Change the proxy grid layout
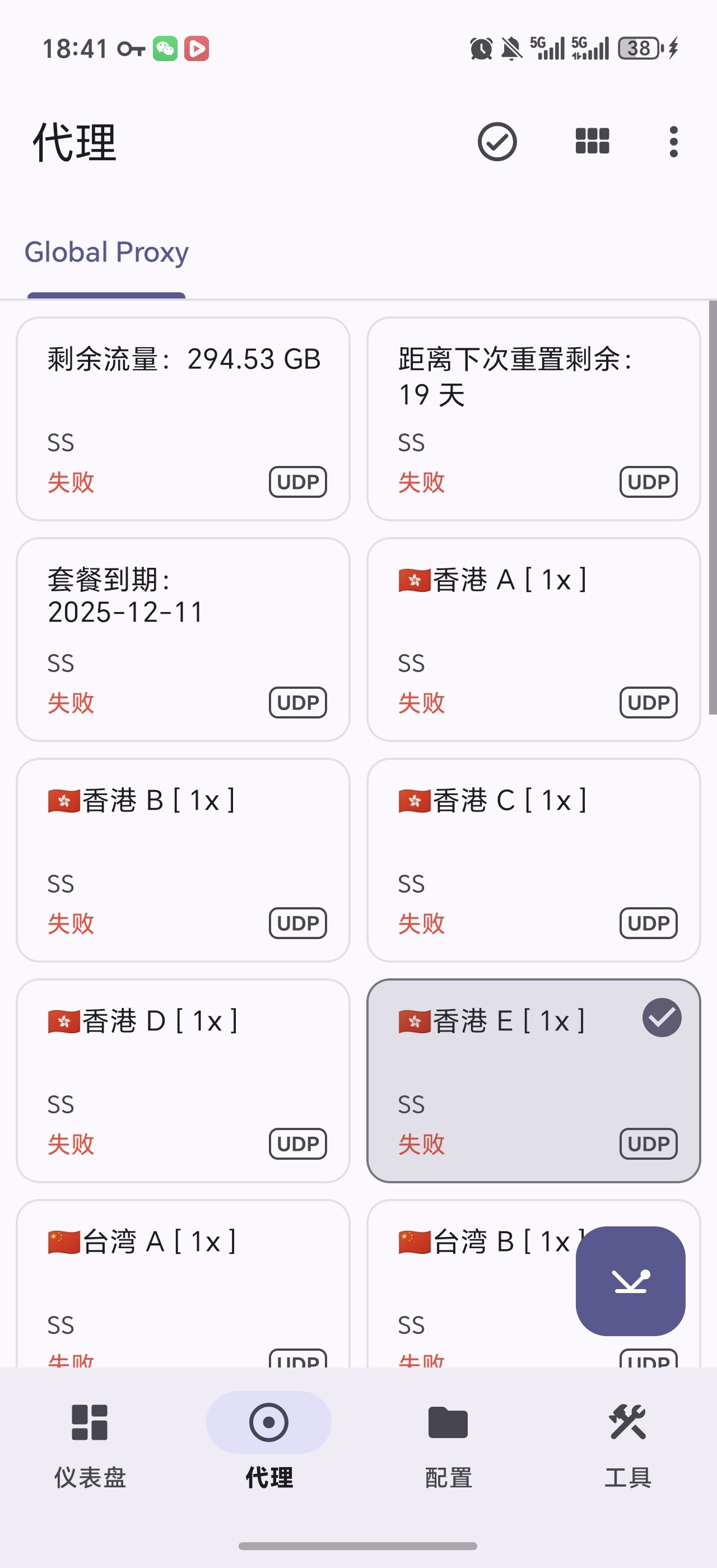The height and width of the screenshot is (1568, 717). (x=592, y=142)
